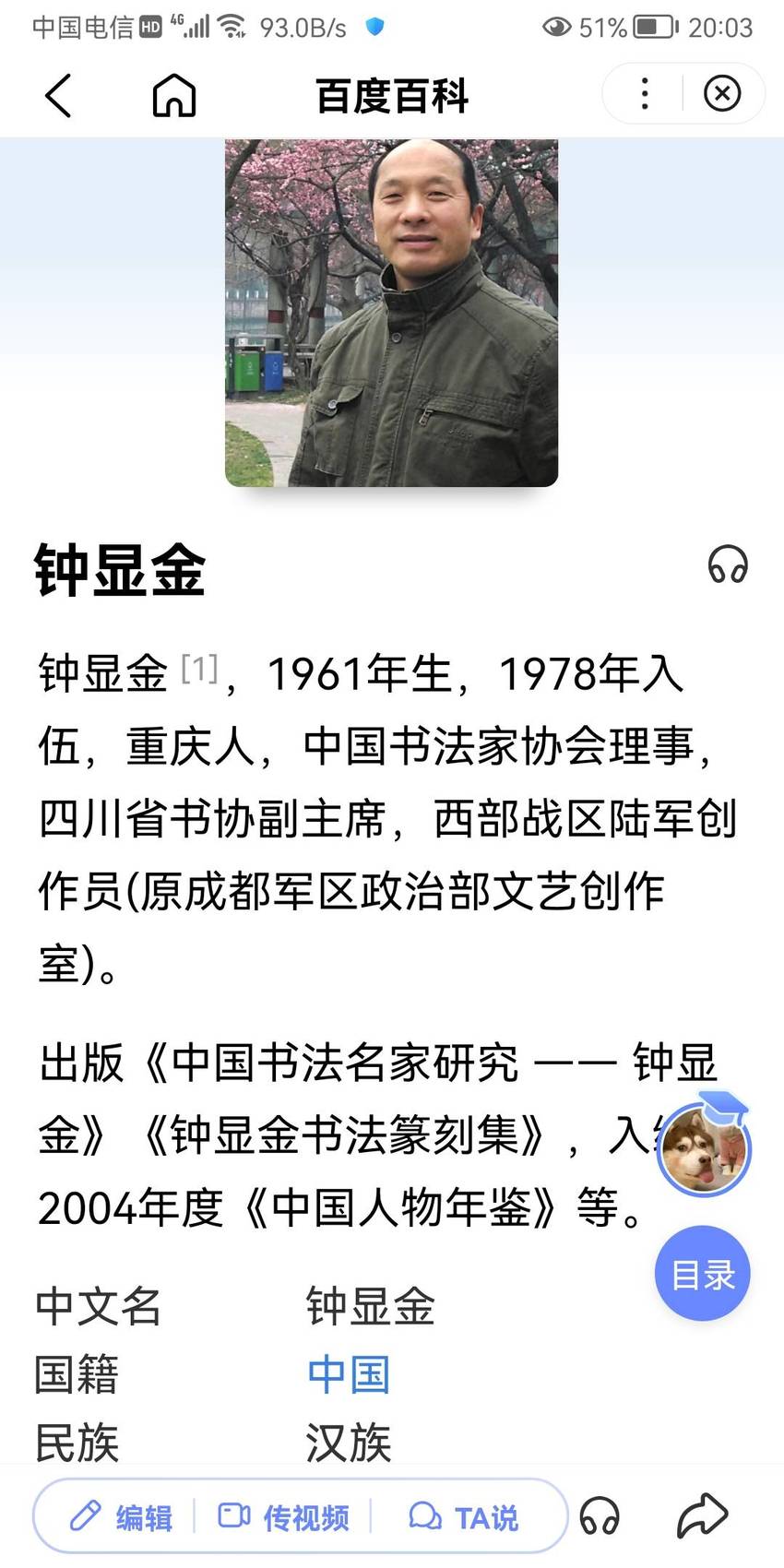
Task: Open reference [1] citation link
Action: tap(199, 668)
